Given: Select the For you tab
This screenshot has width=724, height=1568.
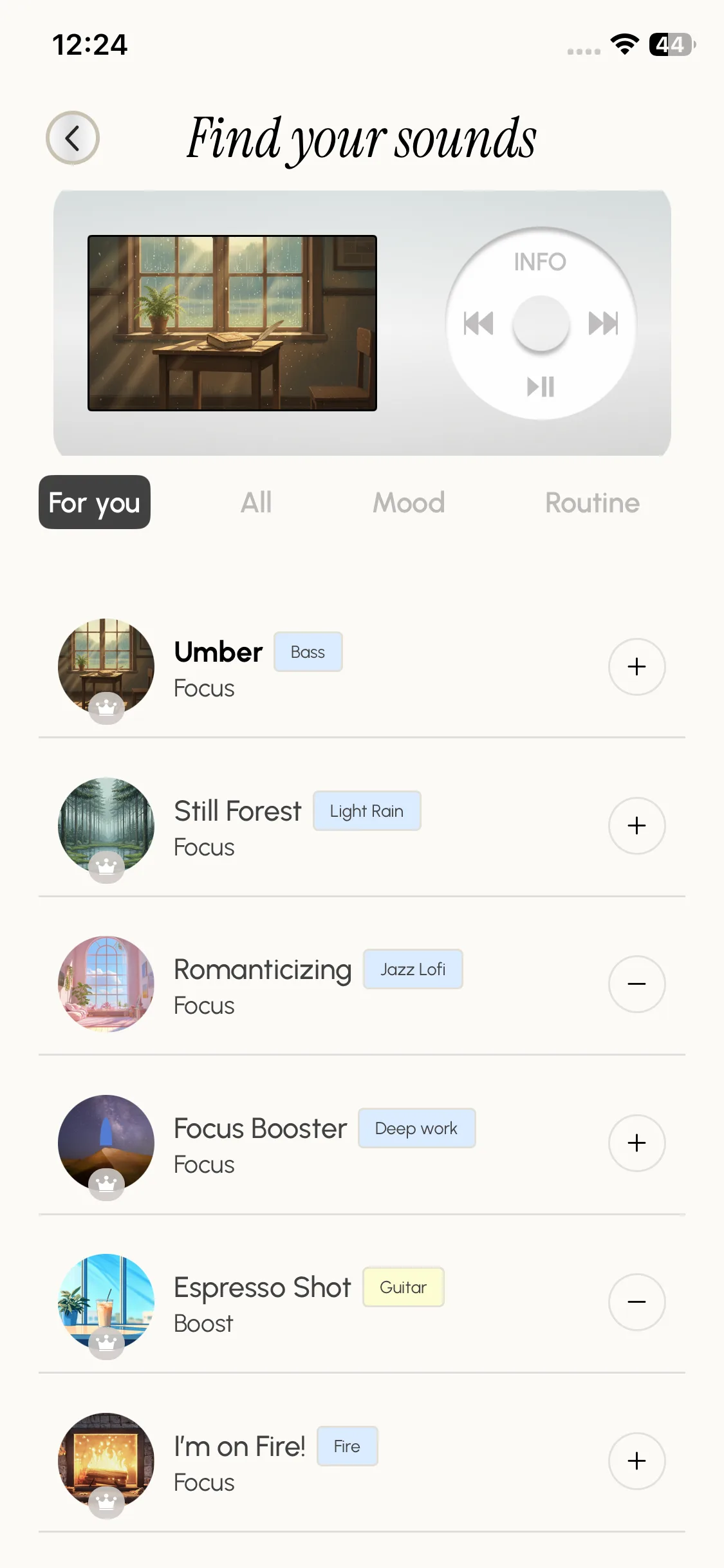Looking at the screenshot, I should 95,503.
